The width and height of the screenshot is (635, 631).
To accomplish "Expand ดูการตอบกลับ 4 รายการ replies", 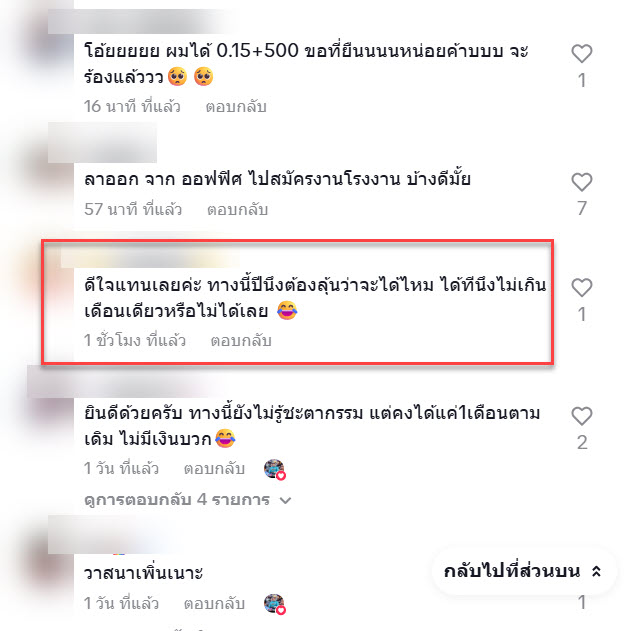I will [187, 498].
